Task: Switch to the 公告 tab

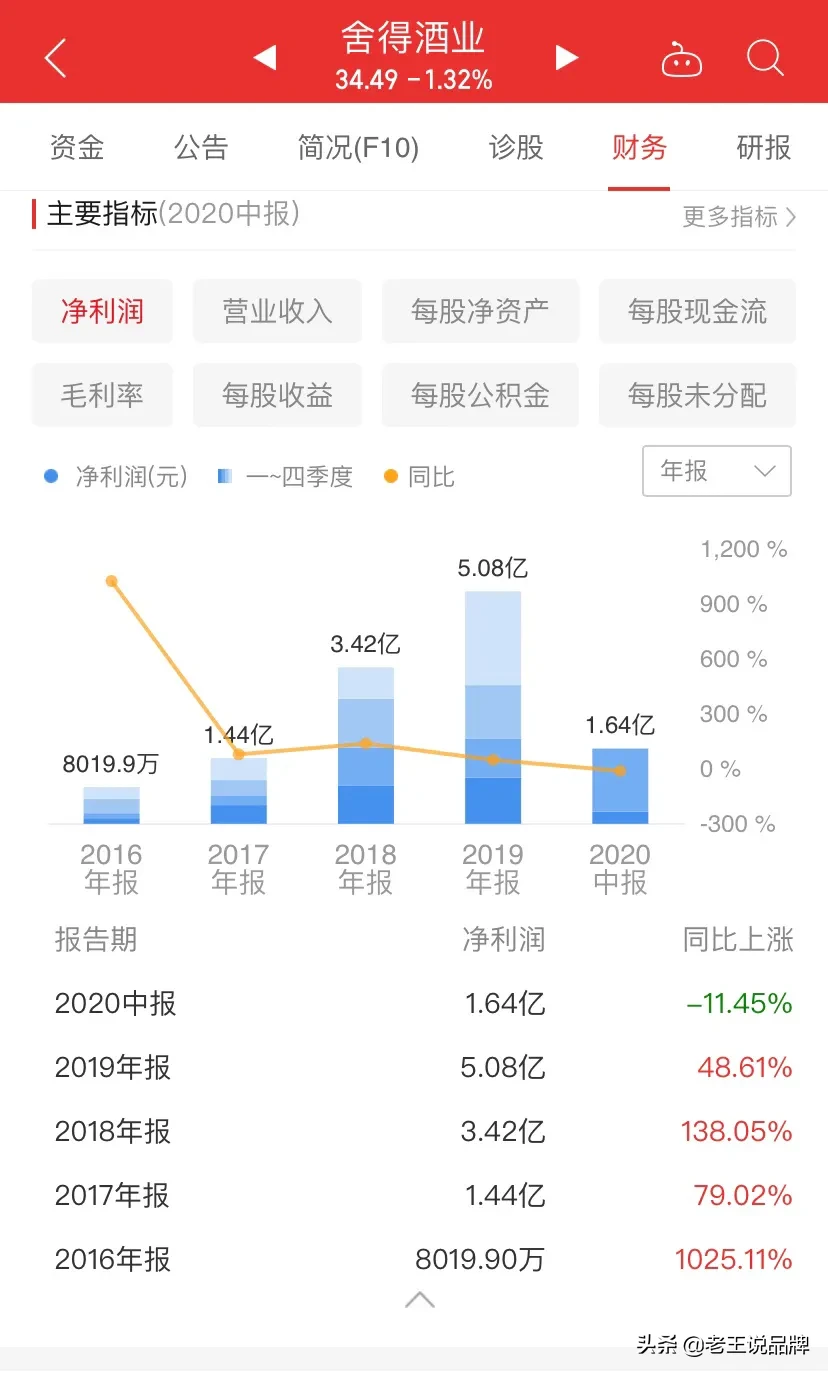Action: (201, 148)
